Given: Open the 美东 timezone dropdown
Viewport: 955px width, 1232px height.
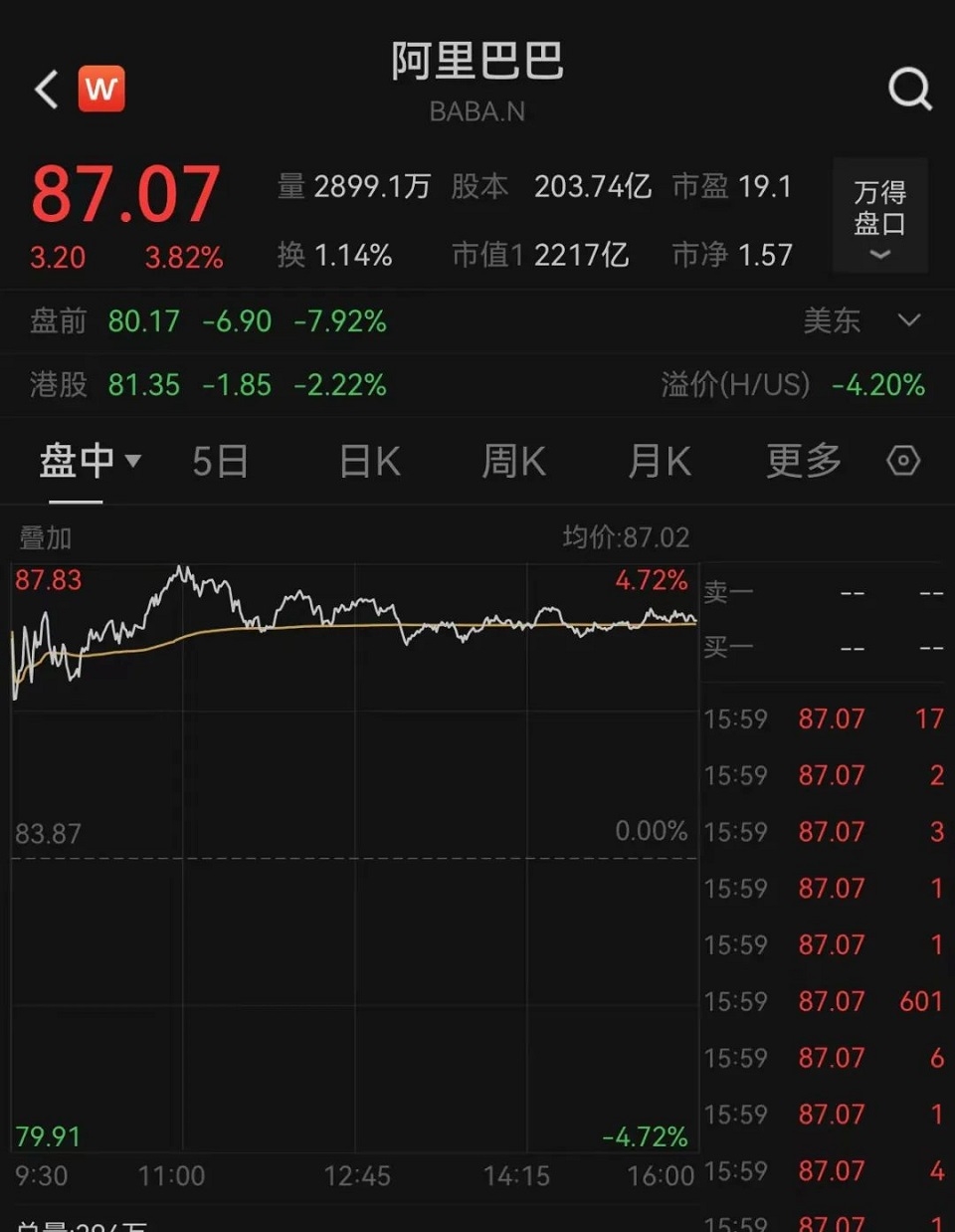Looking at the screenshot, I should [861, 320].
